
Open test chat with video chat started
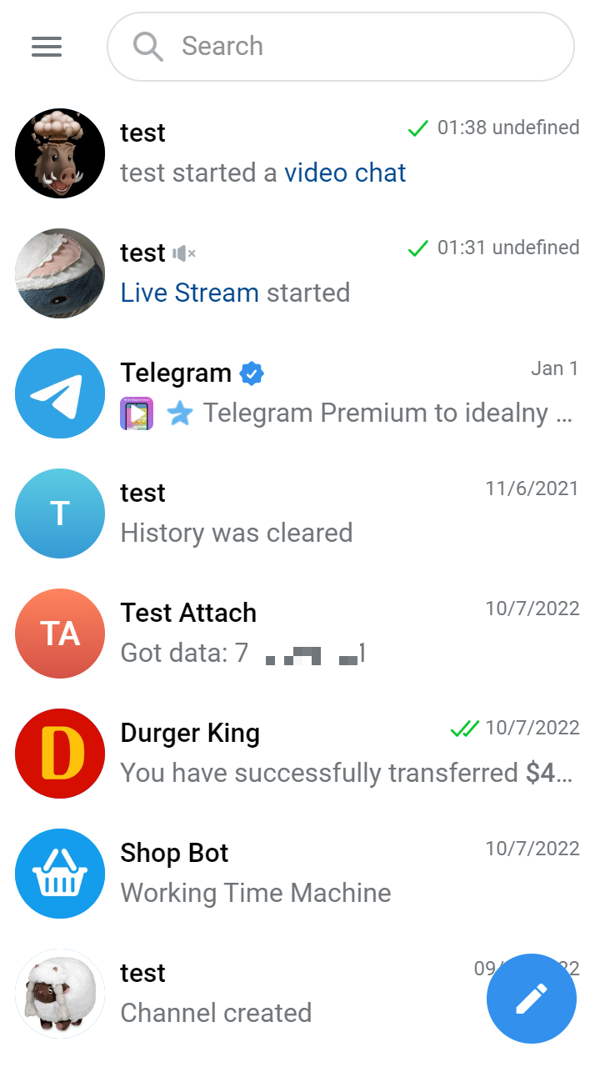300,153
